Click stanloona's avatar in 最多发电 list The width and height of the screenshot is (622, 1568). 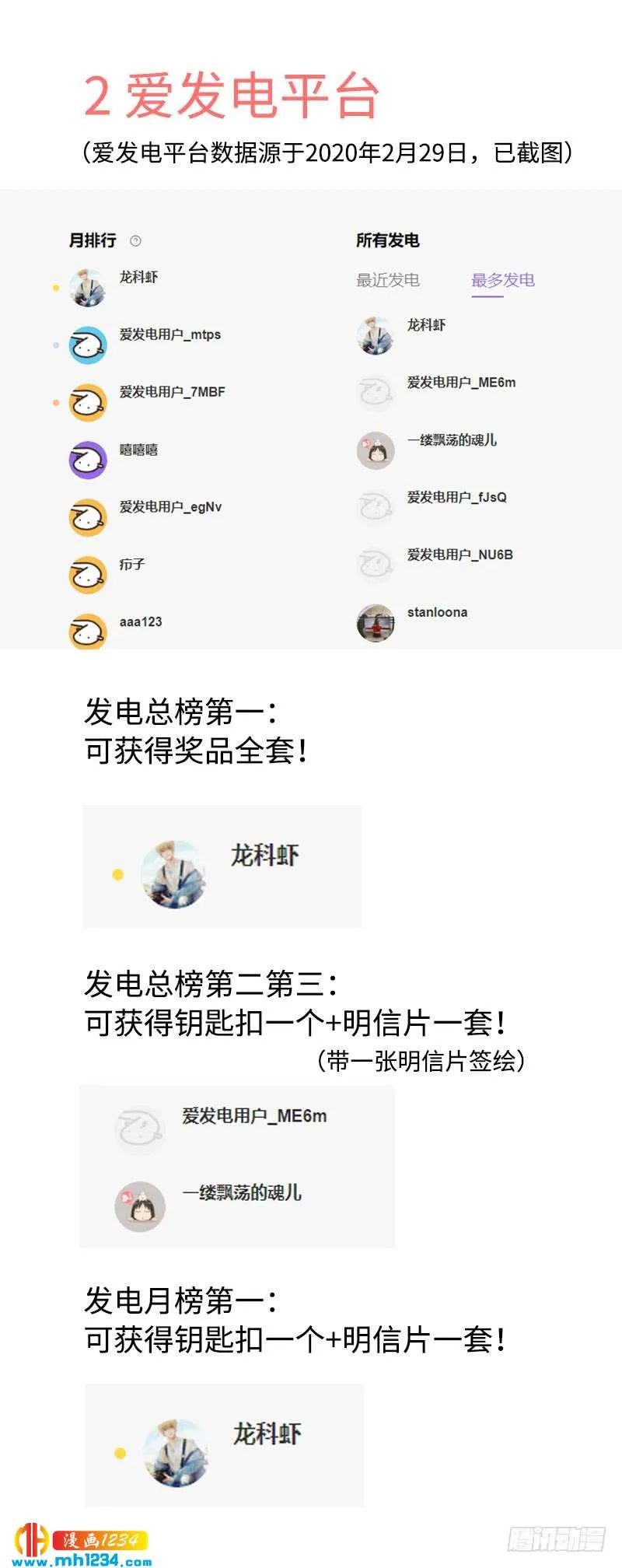pyautogui.click(x=375, y=620)
